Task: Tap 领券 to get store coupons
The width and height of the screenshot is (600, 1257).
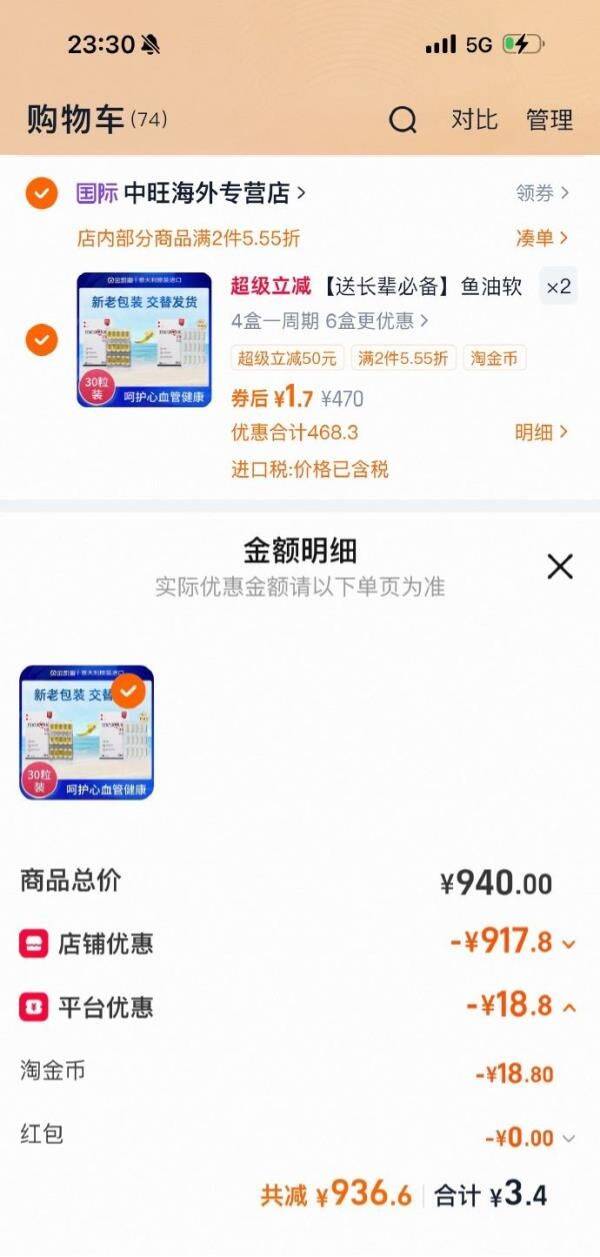Action: pos(542,193)
